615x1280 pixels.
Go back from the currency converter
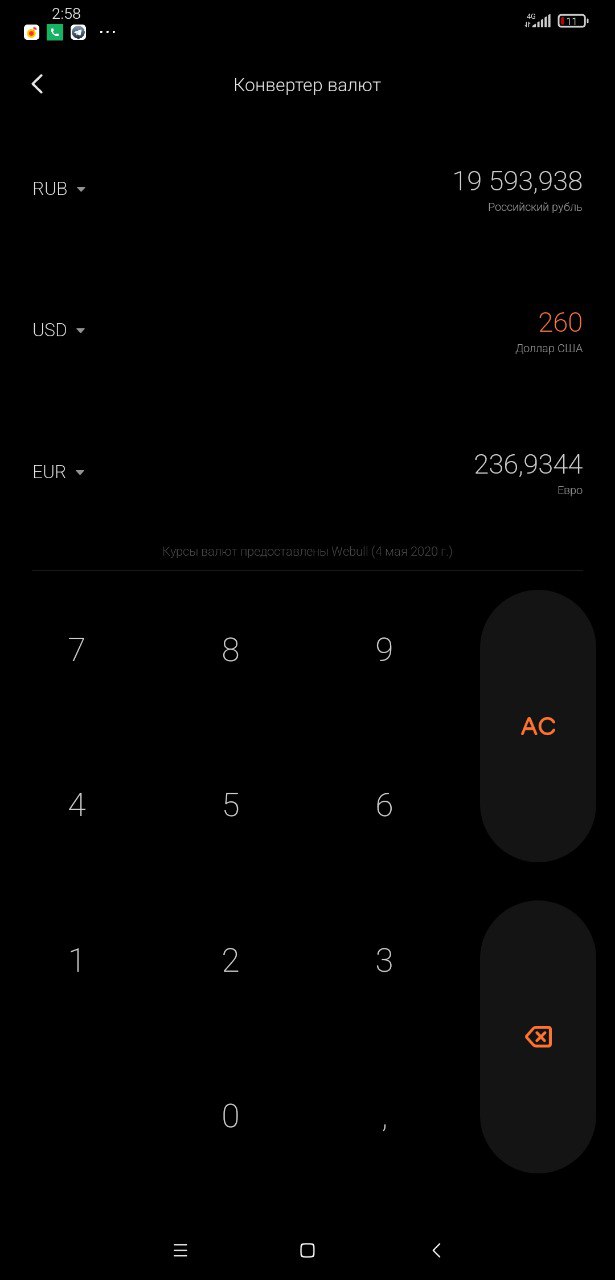pyautogui.click(x=37, y=85)
